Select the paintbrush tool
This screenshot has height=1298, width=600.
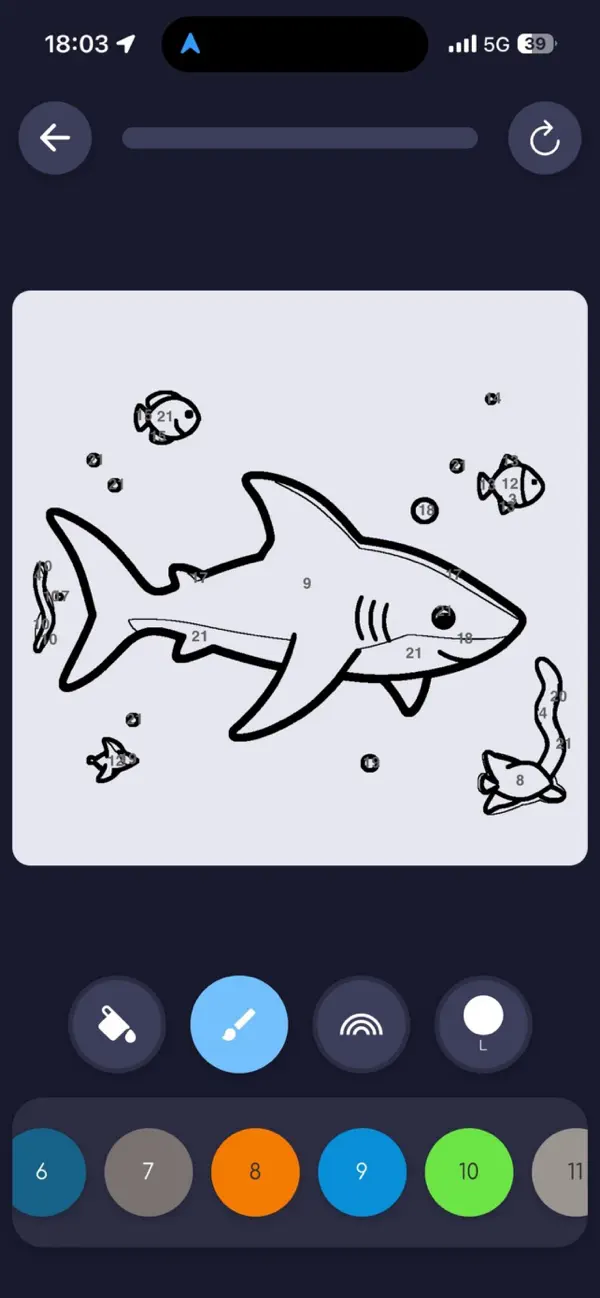[239, 1025]
